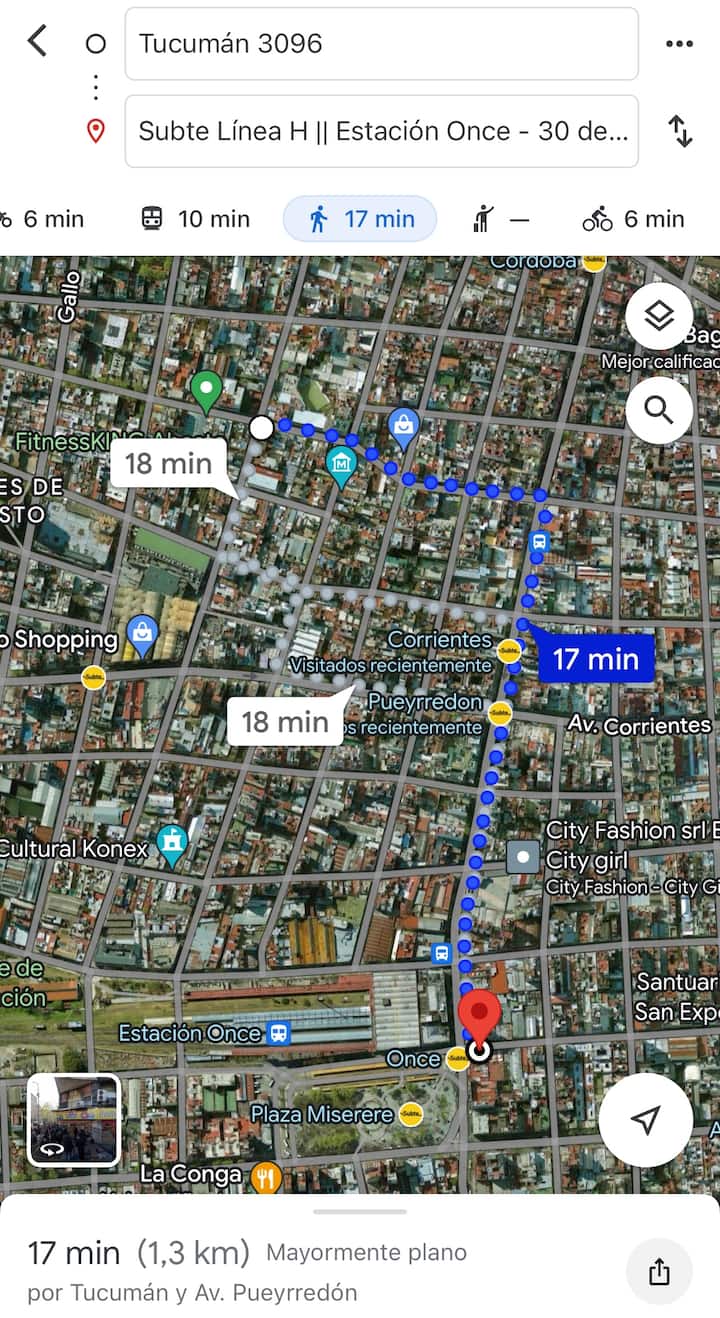This screenshot has width=720, height=1318.
Task: Search along the route
Action: [659, 410]
